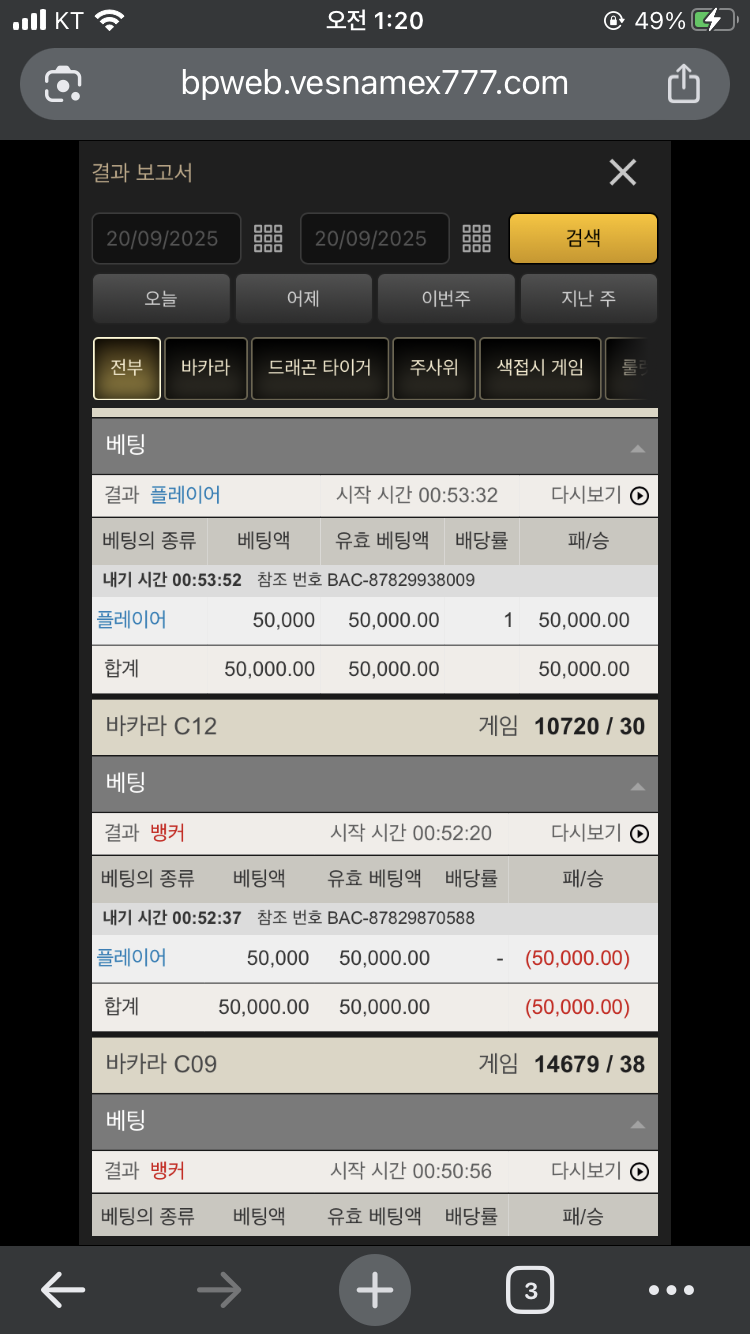Open the browser tab switcher
750x1334 pixels.
tap(530, 1290)
